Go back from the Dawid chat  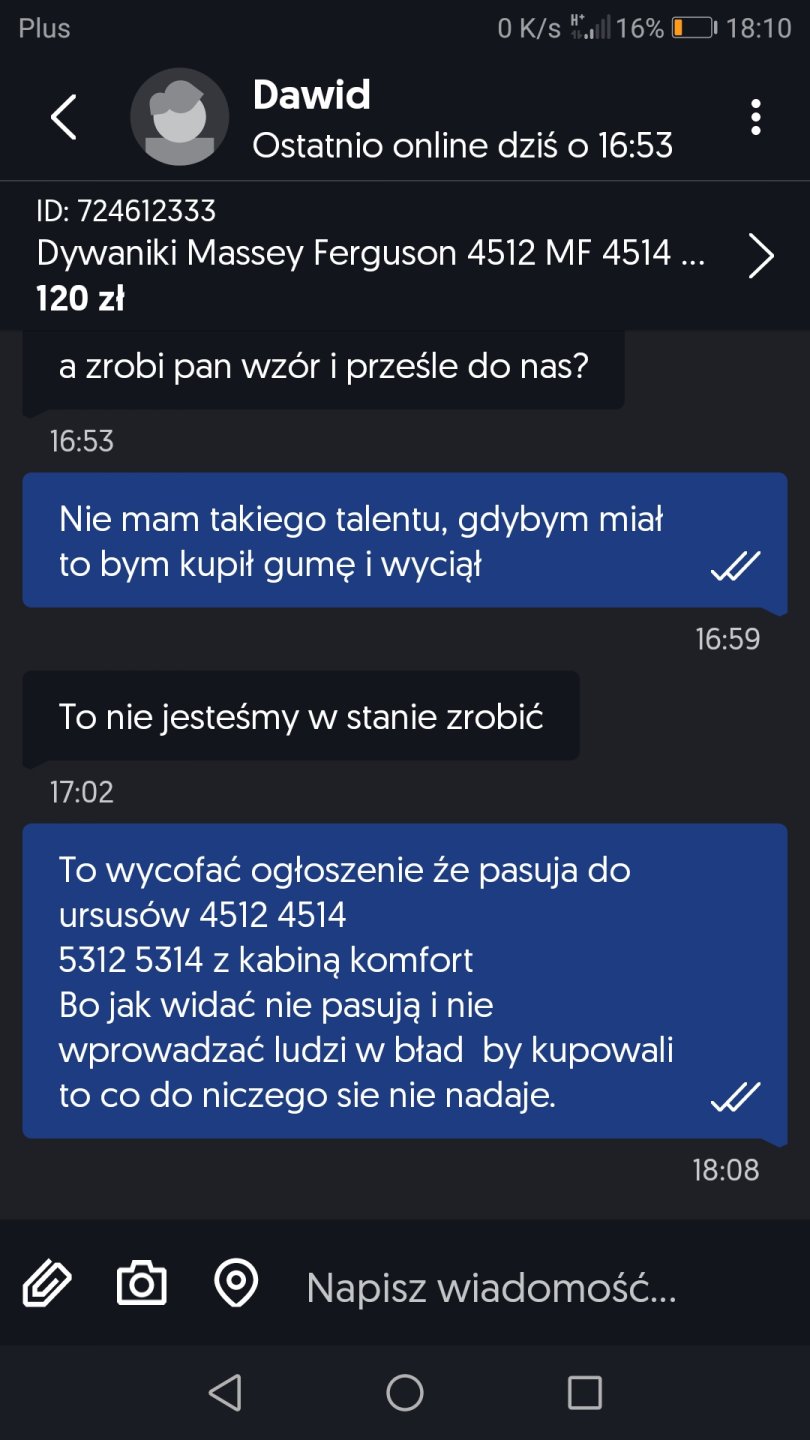(64, 118)
